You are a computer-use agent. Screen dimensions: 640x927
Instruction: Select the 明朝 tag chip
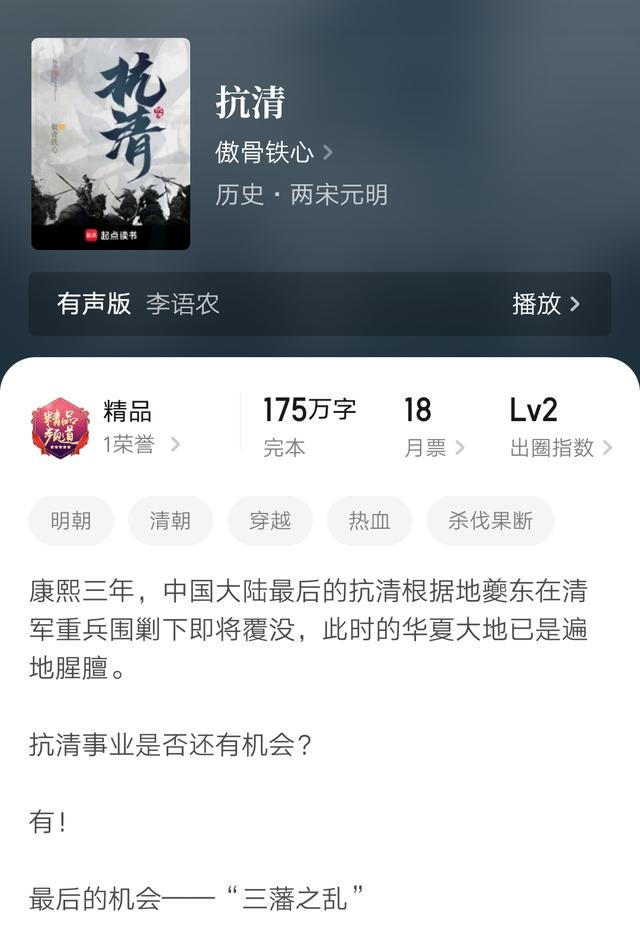(x=71, y=521)
